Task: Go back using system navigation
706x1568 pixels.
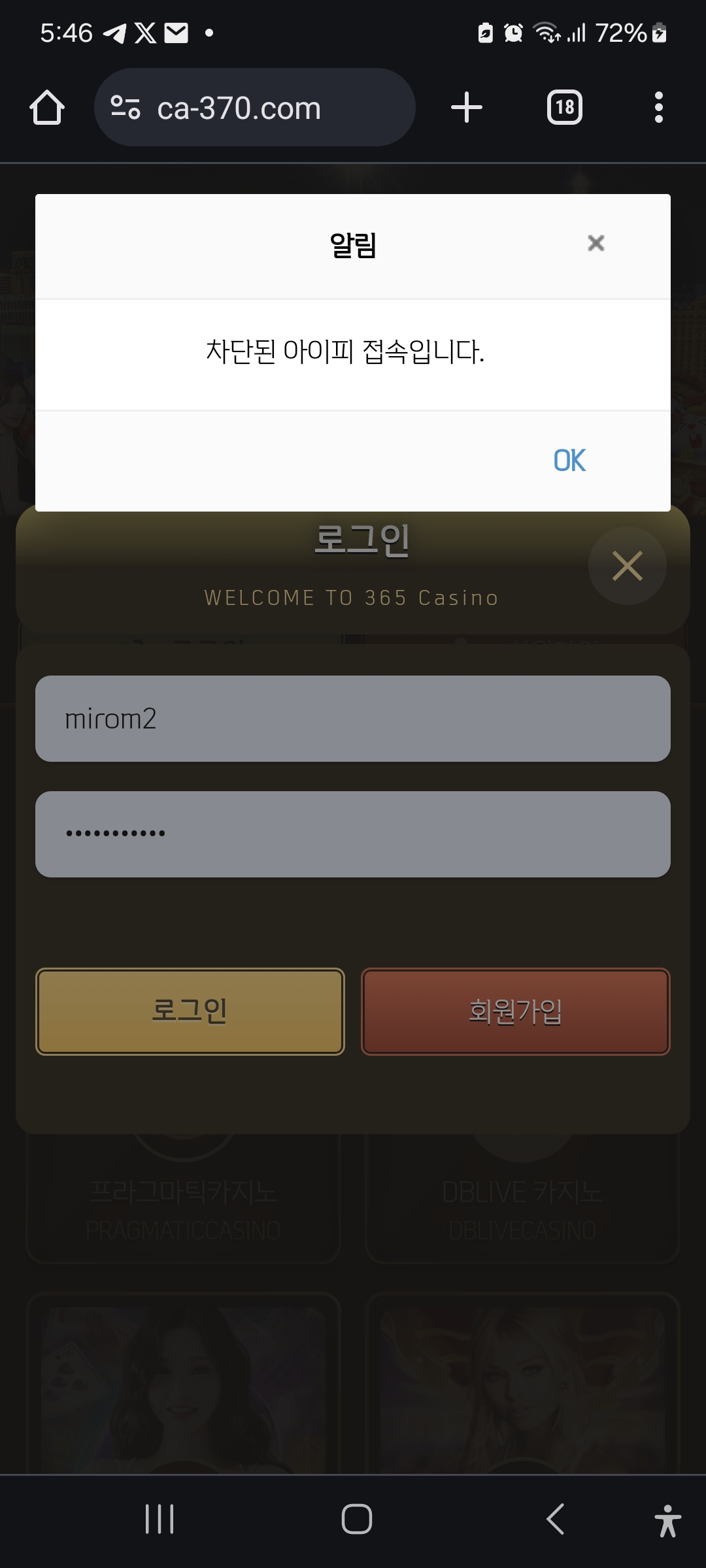Action: pos(555,1519)
